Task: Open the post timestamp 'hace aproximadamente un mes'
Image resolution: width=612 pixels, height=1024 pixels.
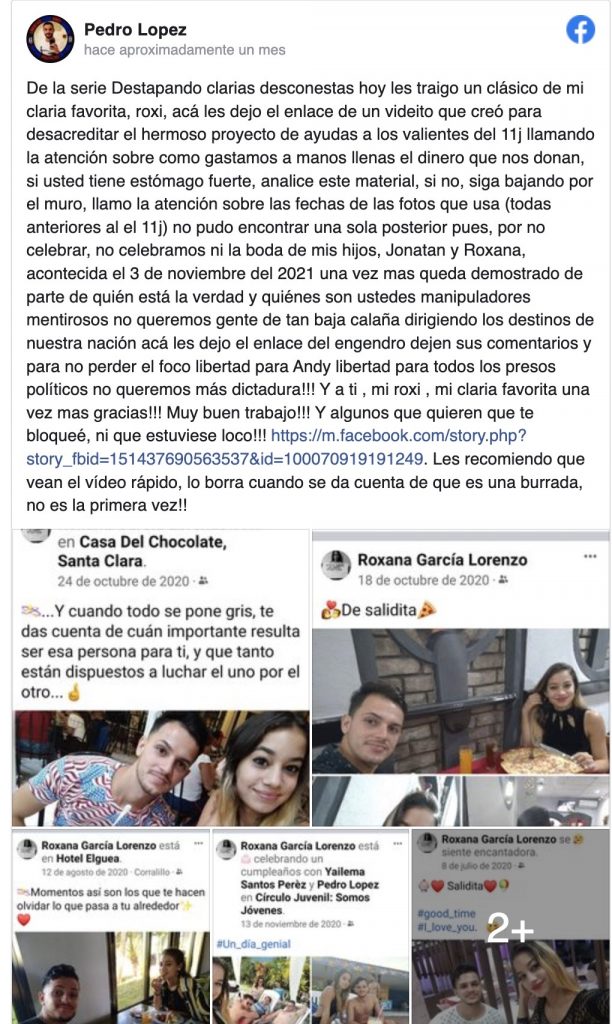Action: (x=185, y=50)
